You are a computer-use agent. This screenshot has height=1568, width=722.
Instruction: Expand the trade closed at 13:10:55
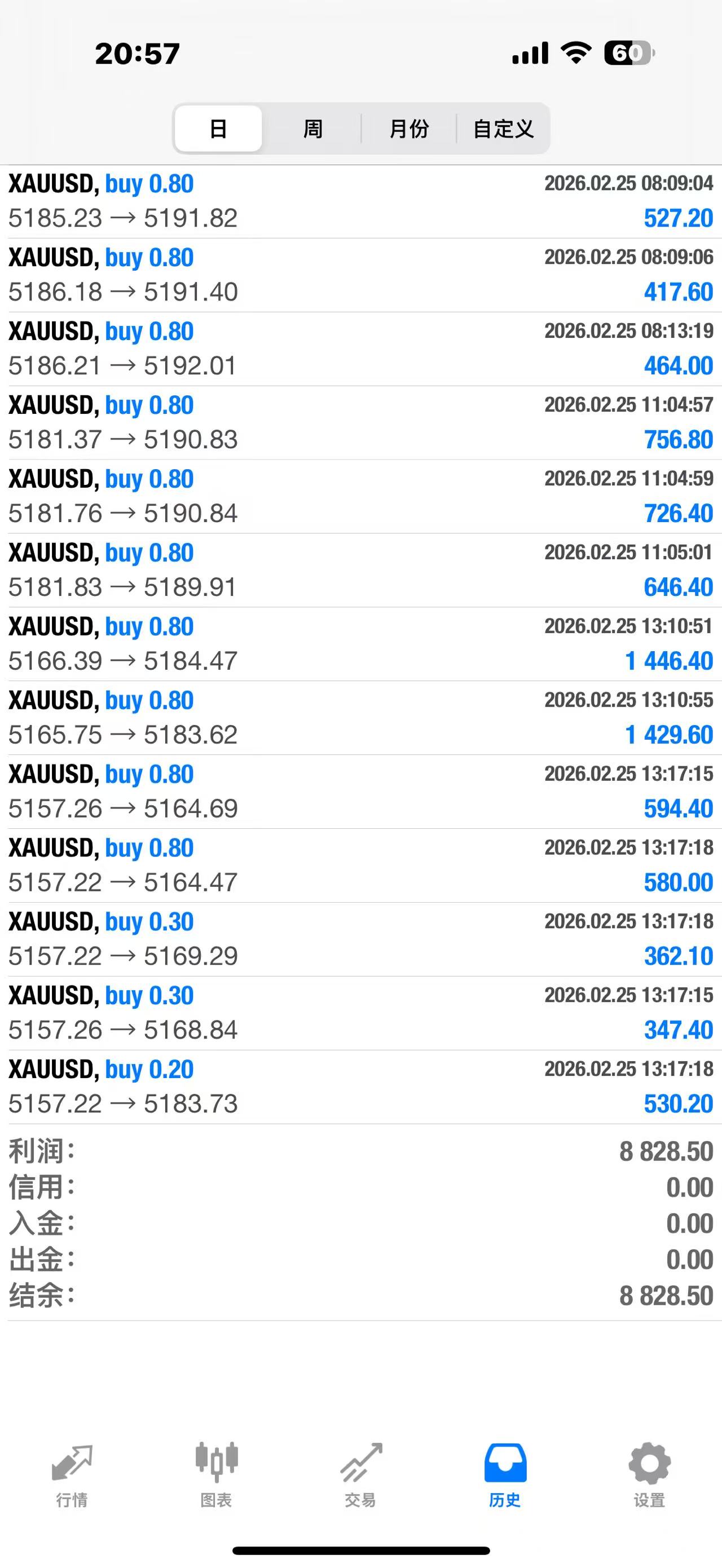pos(360,718)
